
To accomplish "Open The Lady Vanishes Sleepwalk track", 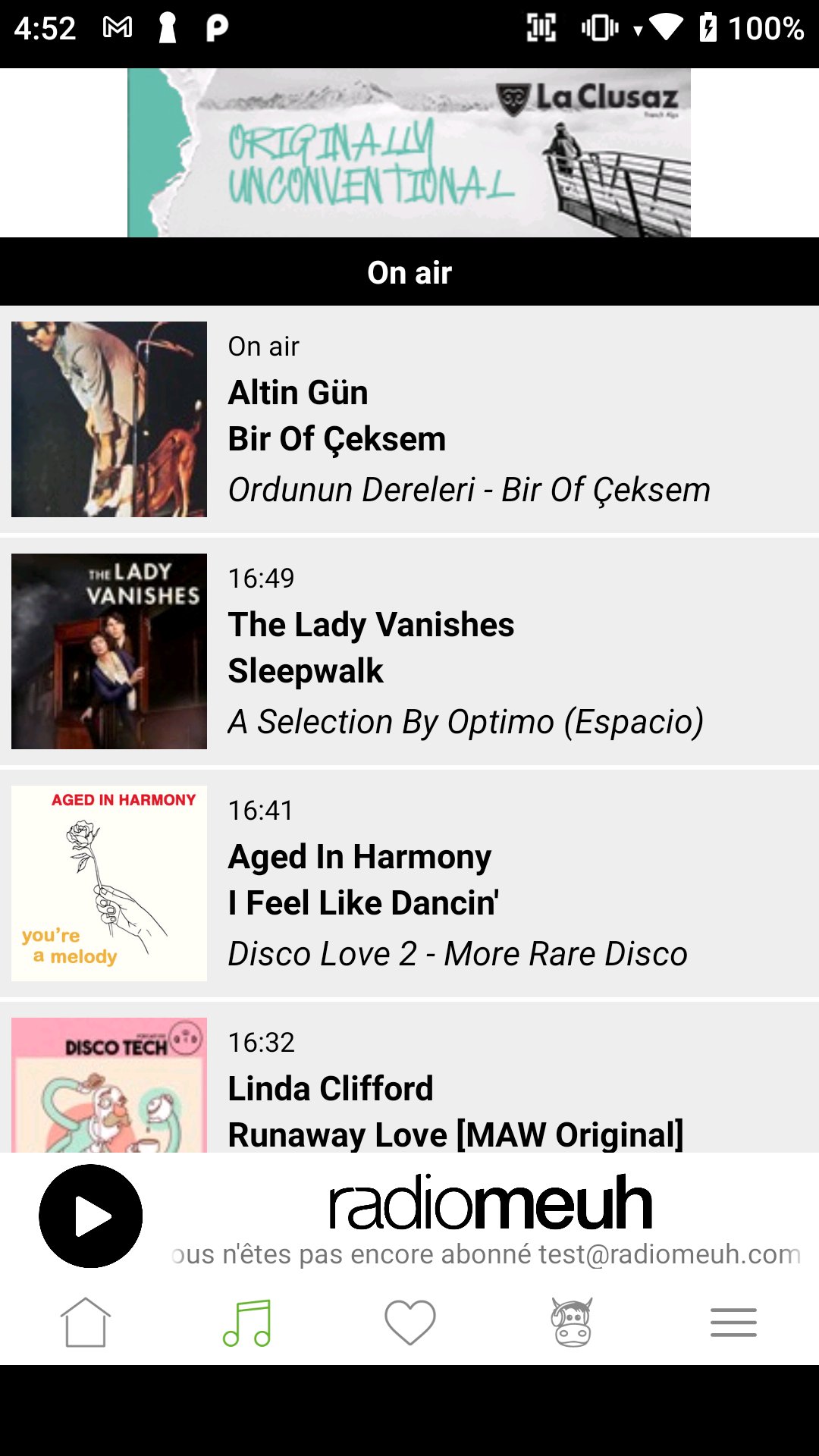I will (x=409, y=651).
